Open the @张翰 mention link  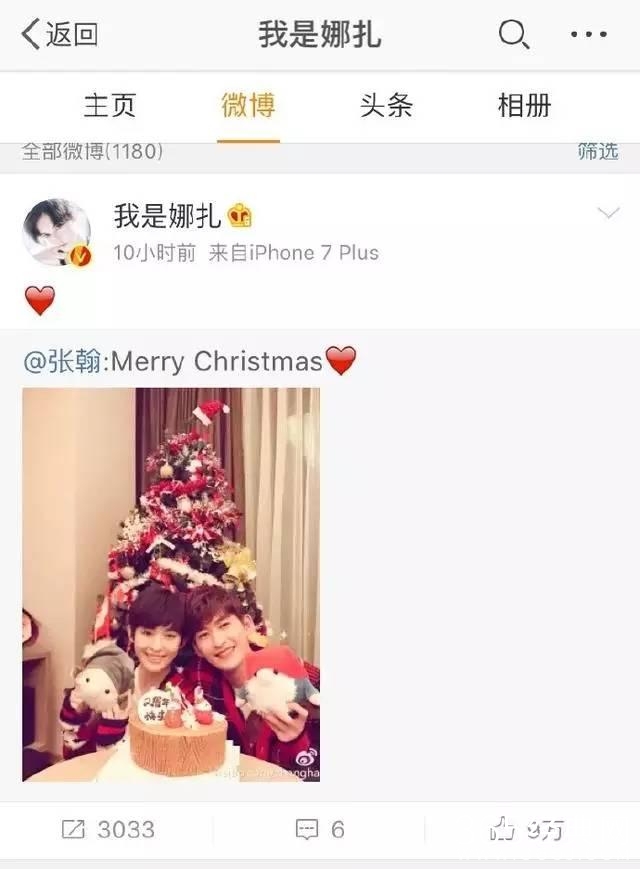point(63,361)
